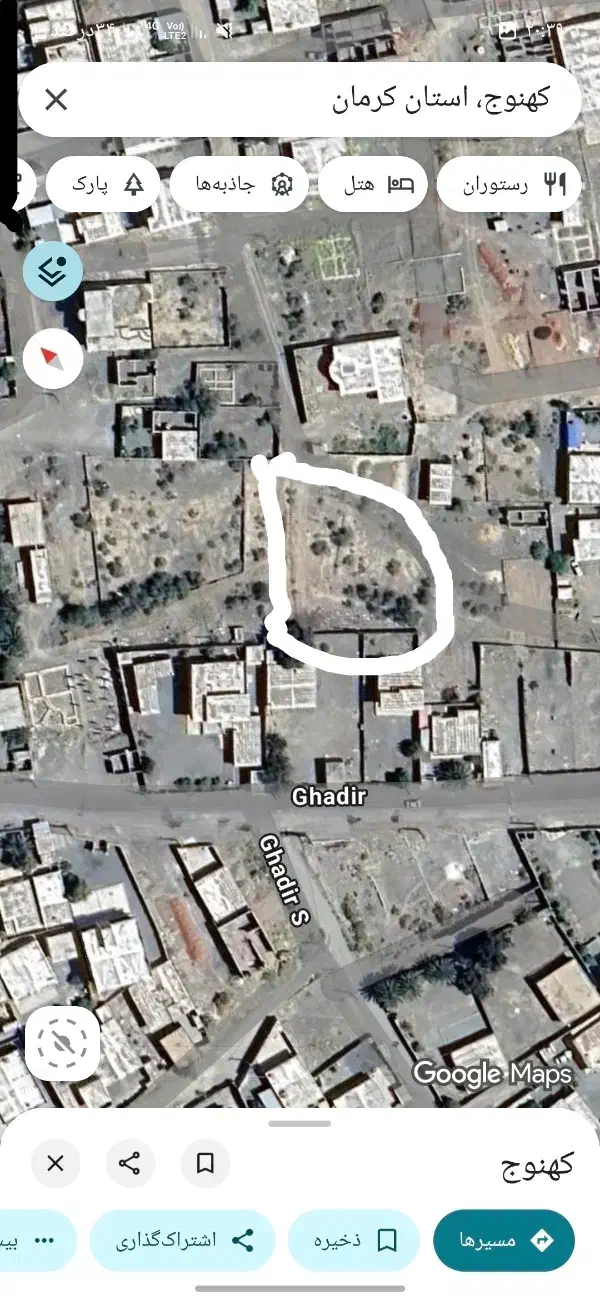The image size is (600, 1300).
Task: Select the جاذبه‌ها (attractions) chip
Action: (x=239, y=184)
